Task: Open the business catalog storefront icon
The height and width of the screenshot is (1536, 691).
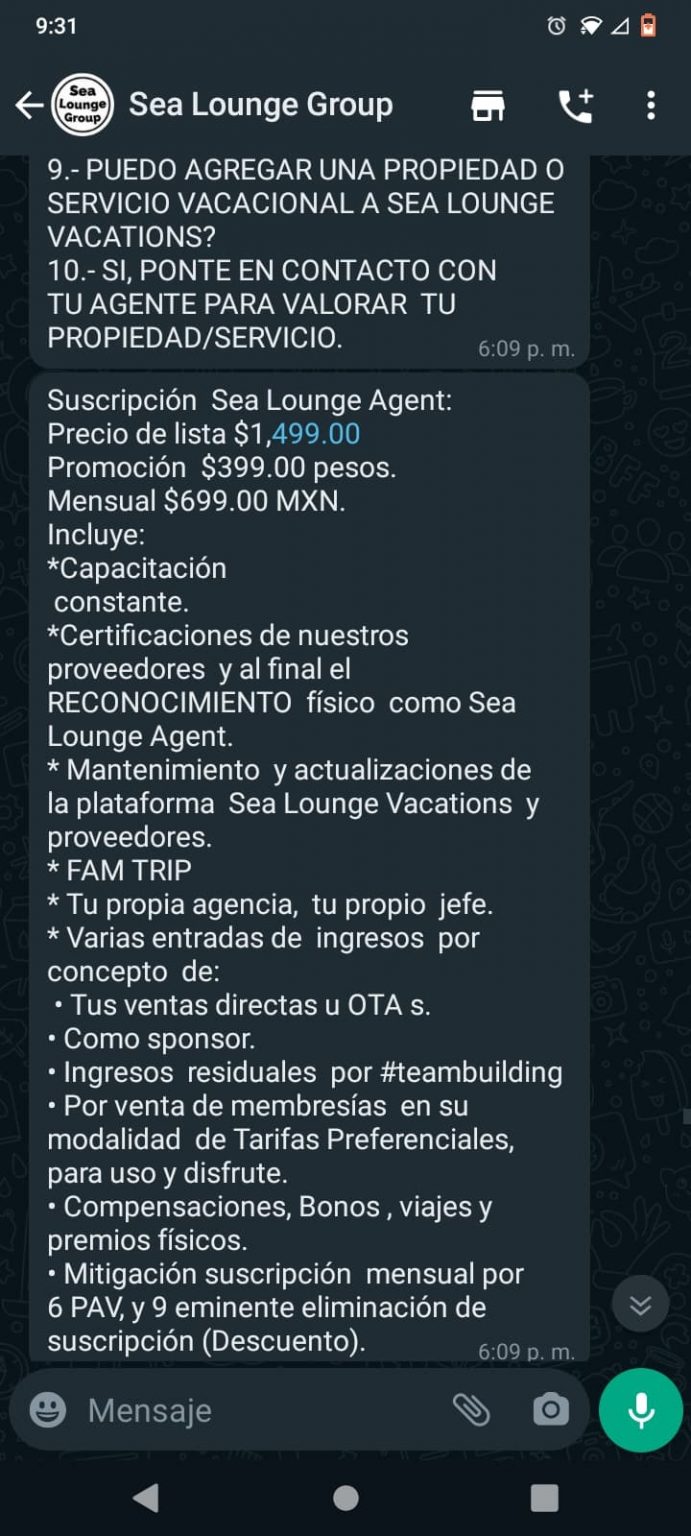Action: pos(488,105)
